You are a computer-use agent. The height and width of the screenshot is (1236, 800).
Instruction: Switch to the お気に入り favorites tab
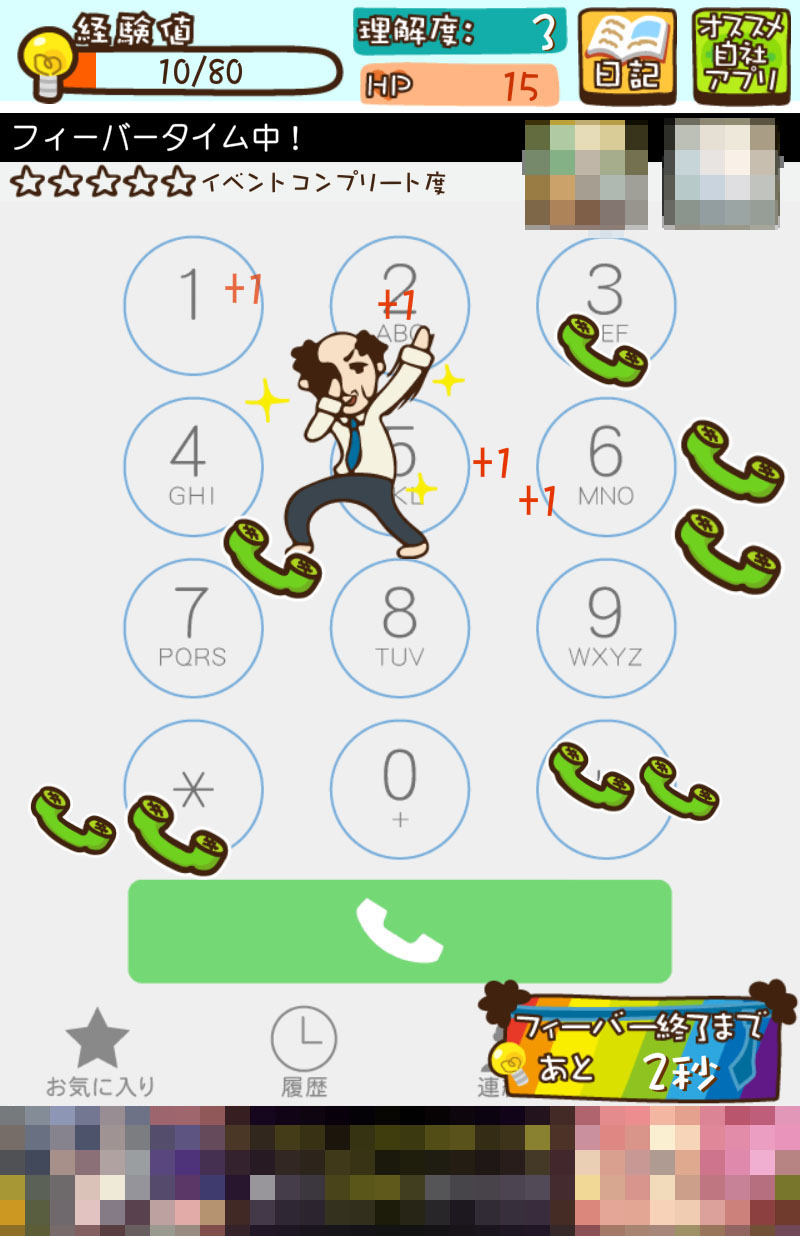coord(100,1050)
